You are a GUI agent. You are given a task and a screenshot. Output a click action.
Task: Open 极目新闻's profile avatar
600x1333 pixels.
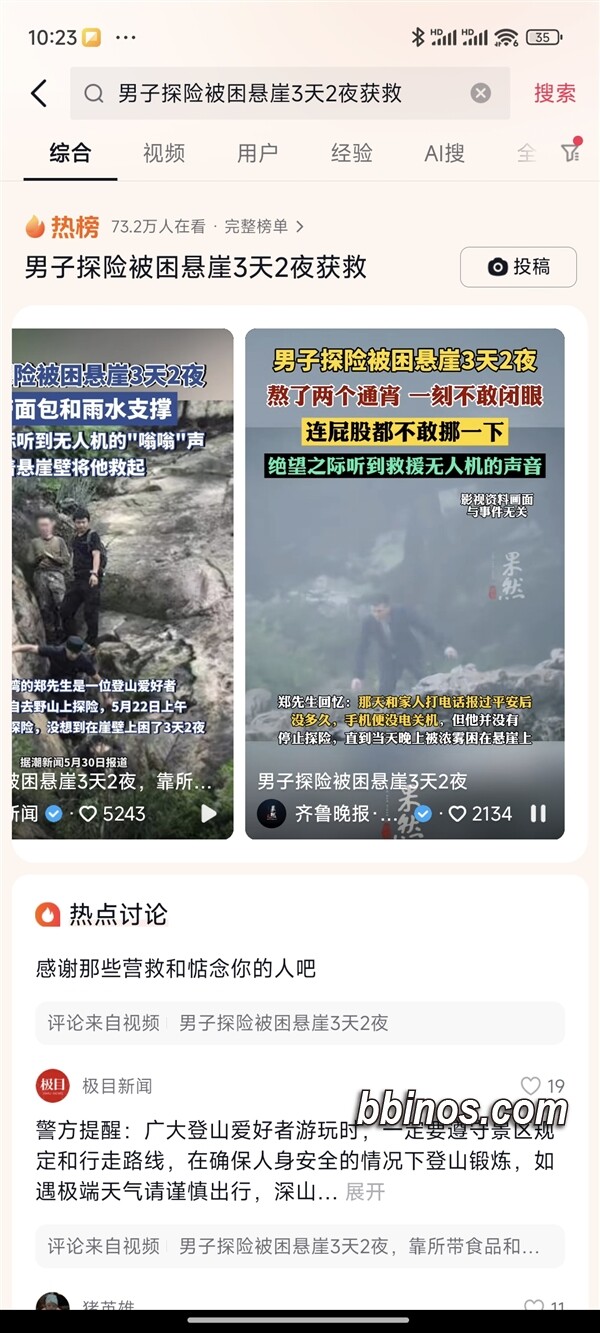click(53, 1086)
